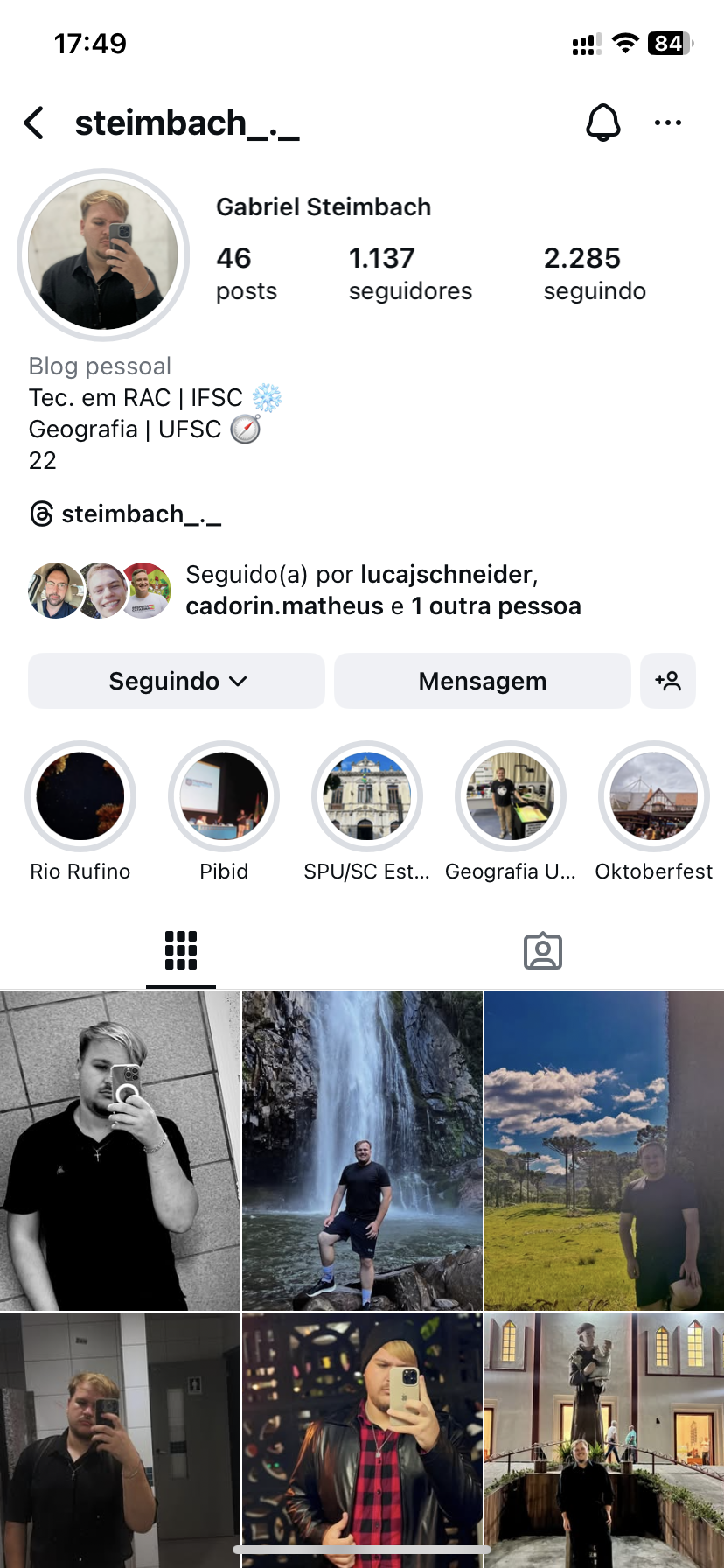
Task: Show suggested accounts with add-person icon
Action: click(x=668, y=681)
